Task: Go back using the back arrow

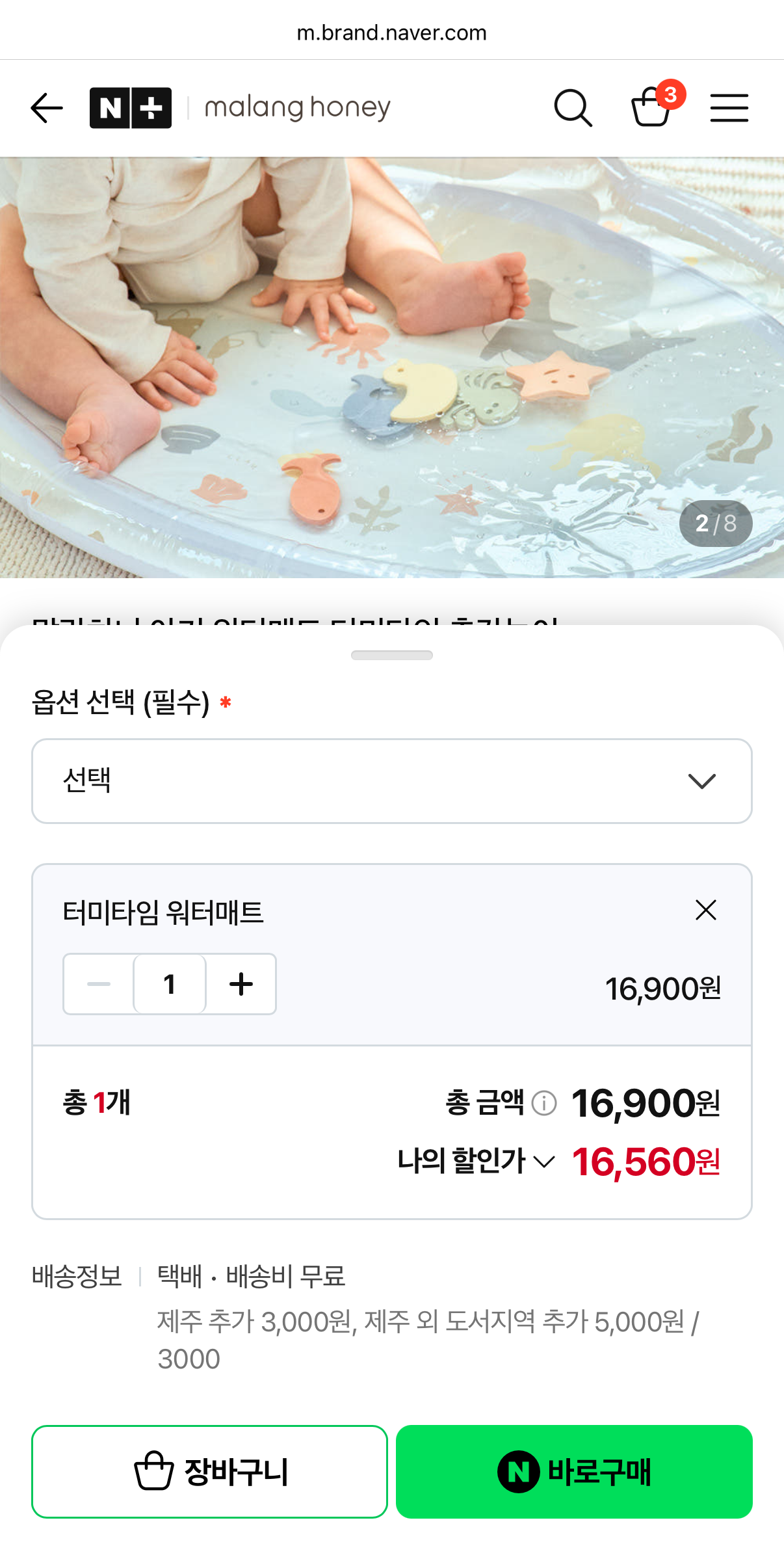Action: tap(46, 108)
